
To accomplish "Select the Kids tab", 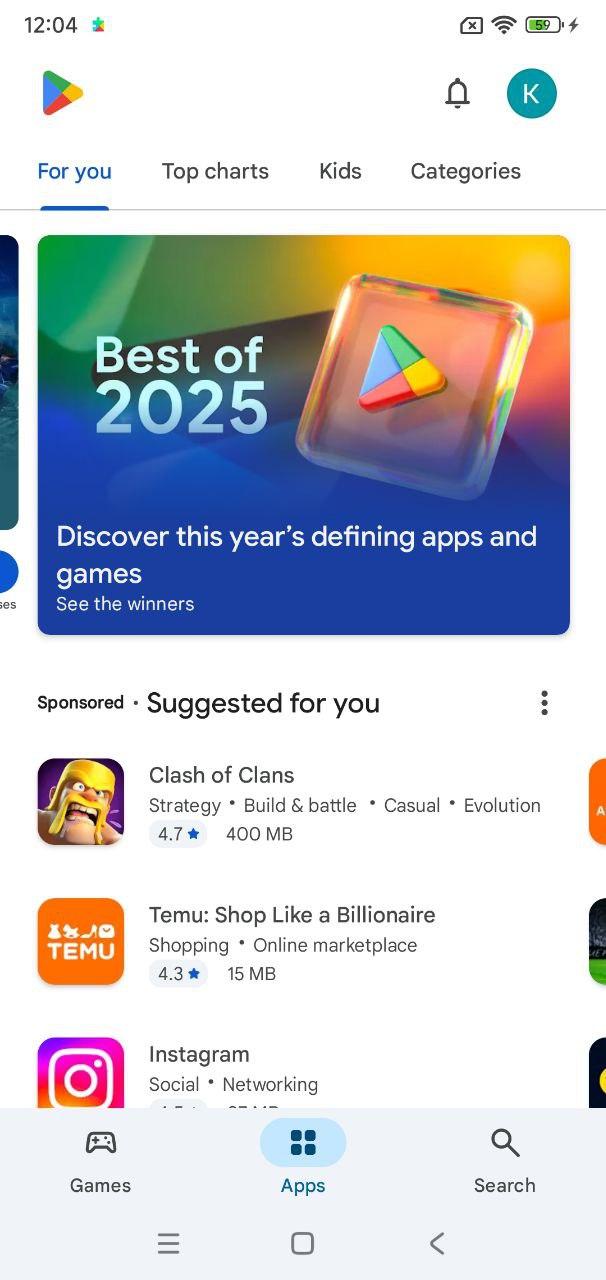I will tap(340, 171).
